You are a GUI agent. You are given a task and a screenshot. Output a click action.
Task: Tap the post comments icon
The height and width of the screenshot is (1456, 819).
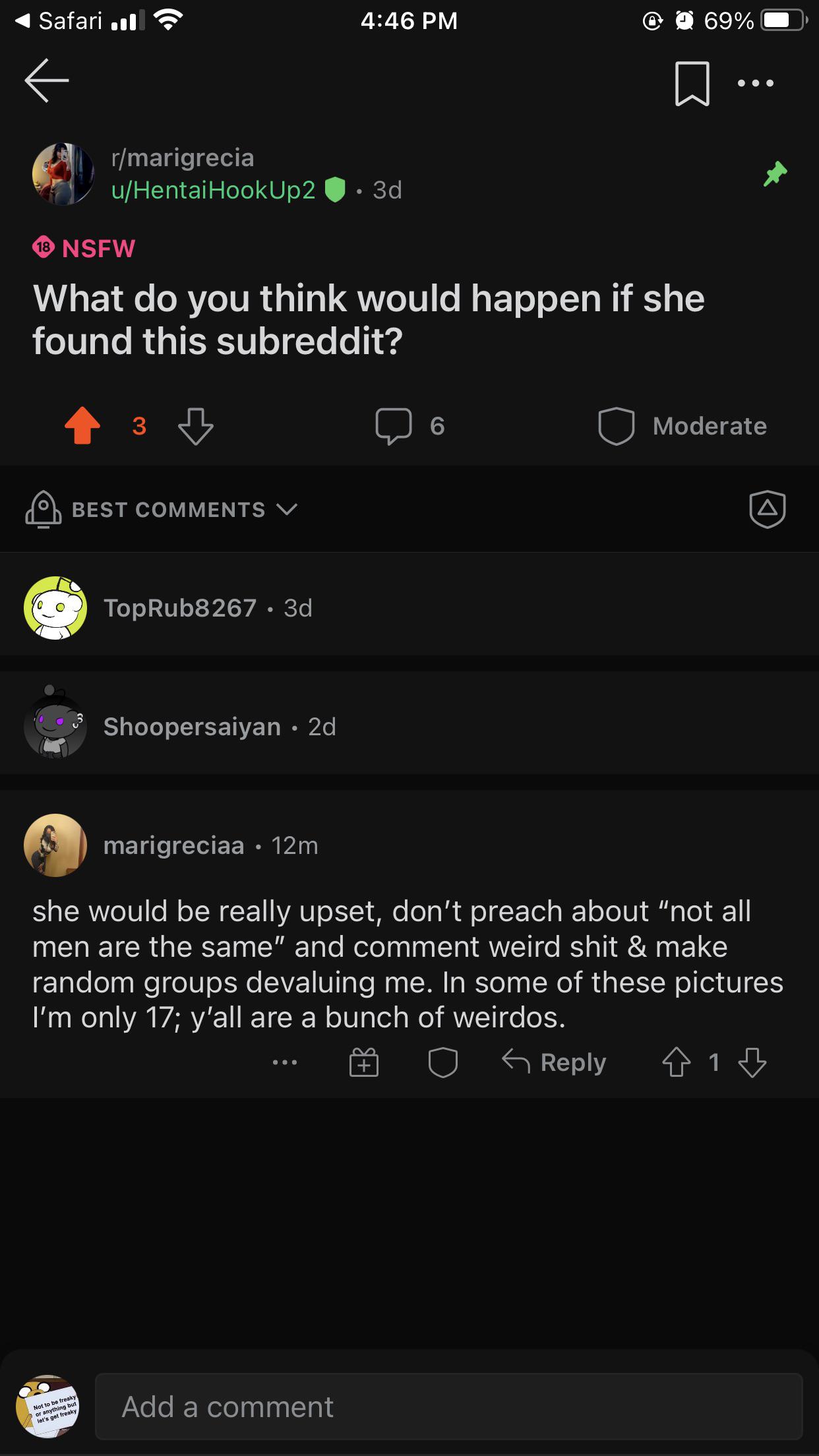pos(394,426)
